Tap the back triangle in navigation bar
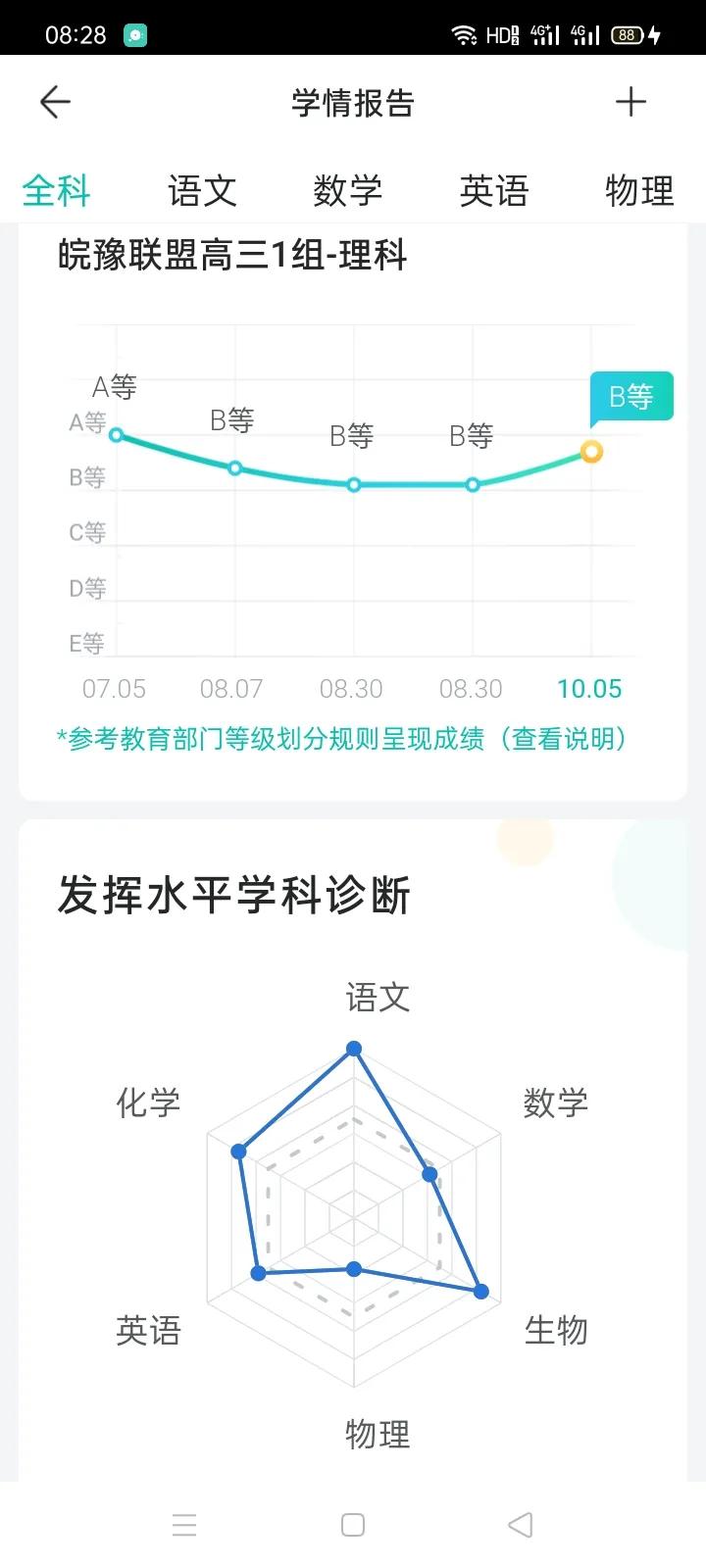This screenshot has height=1568, width=706. pyautogui.click(x=521, y=1525)
